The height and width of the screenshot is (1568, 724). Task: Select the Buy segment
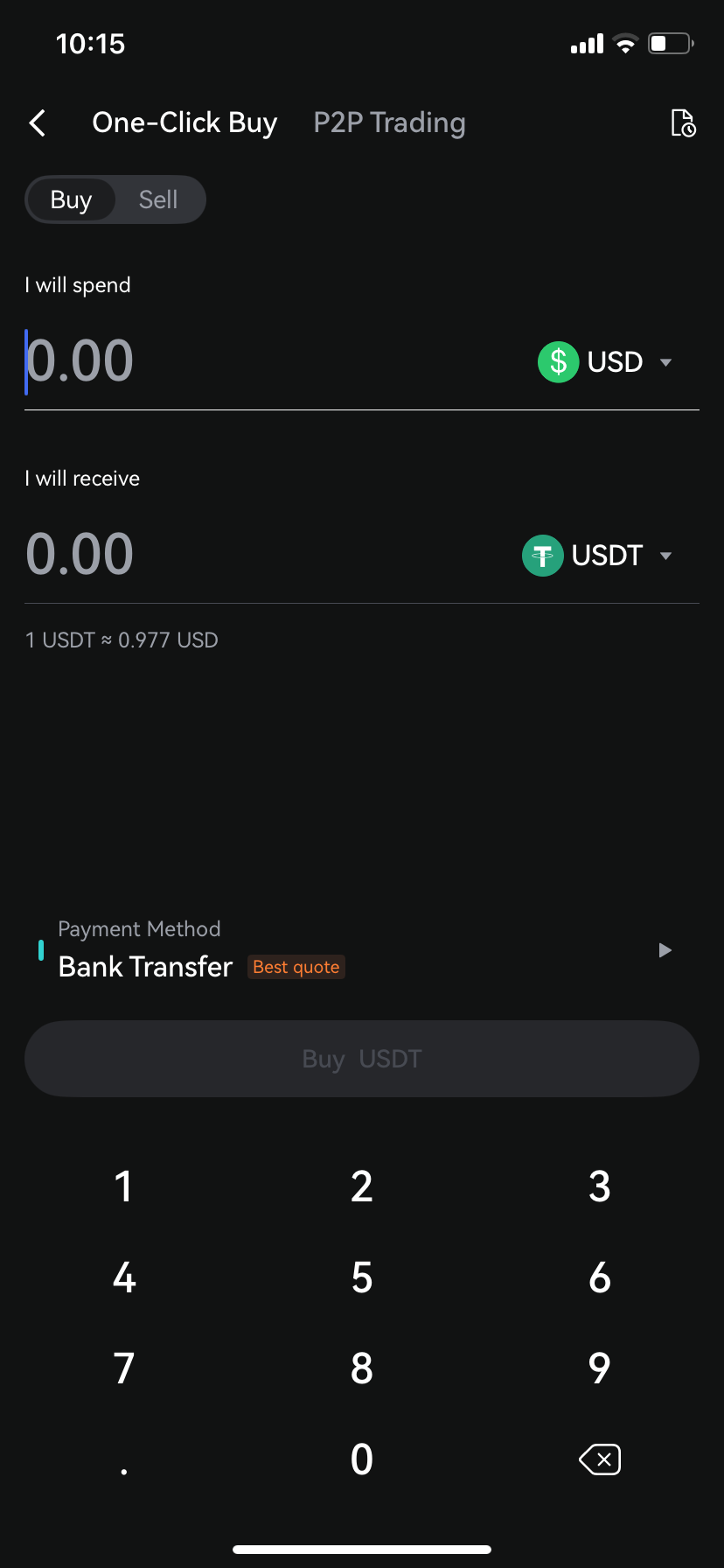click(71, 200)
